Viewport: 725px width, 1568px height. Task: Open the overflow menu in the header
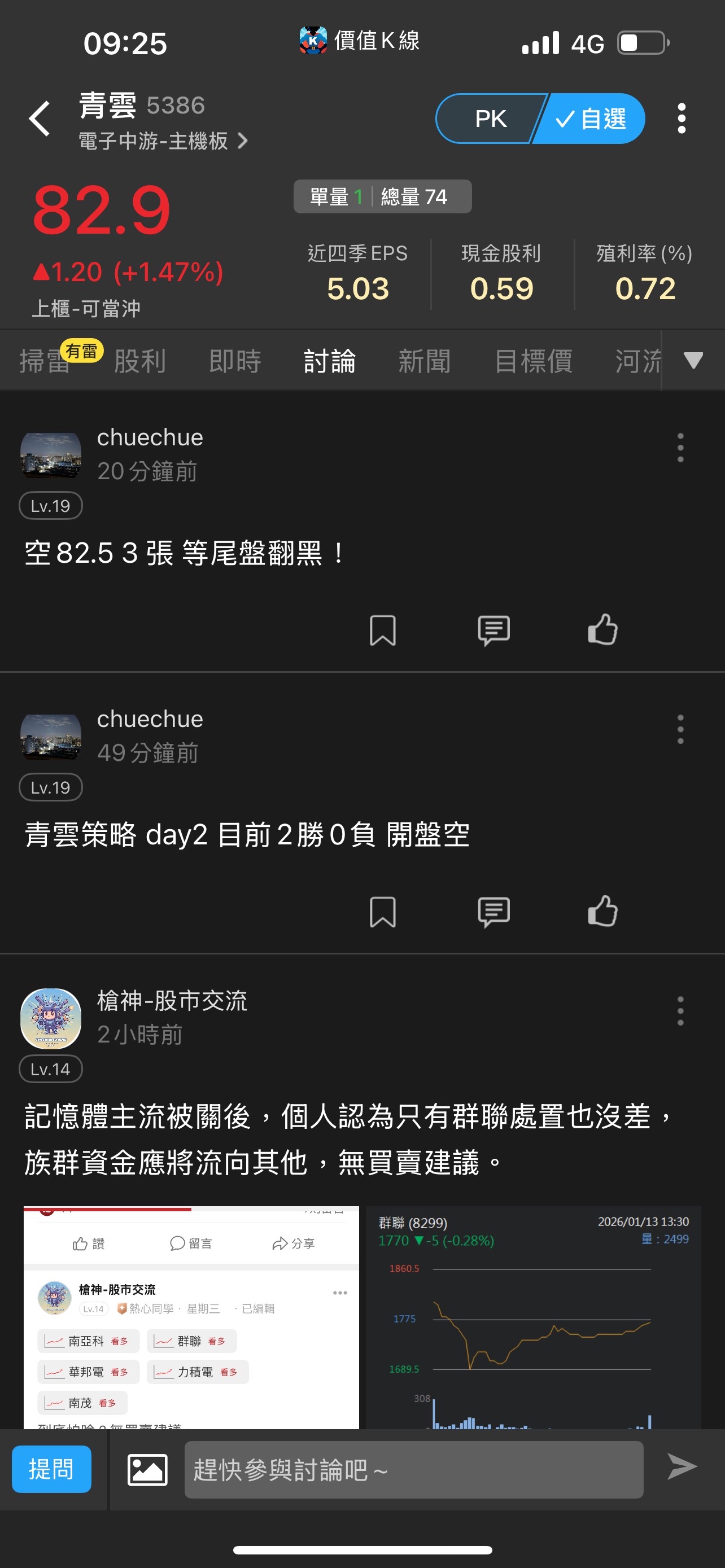point(681,119)
